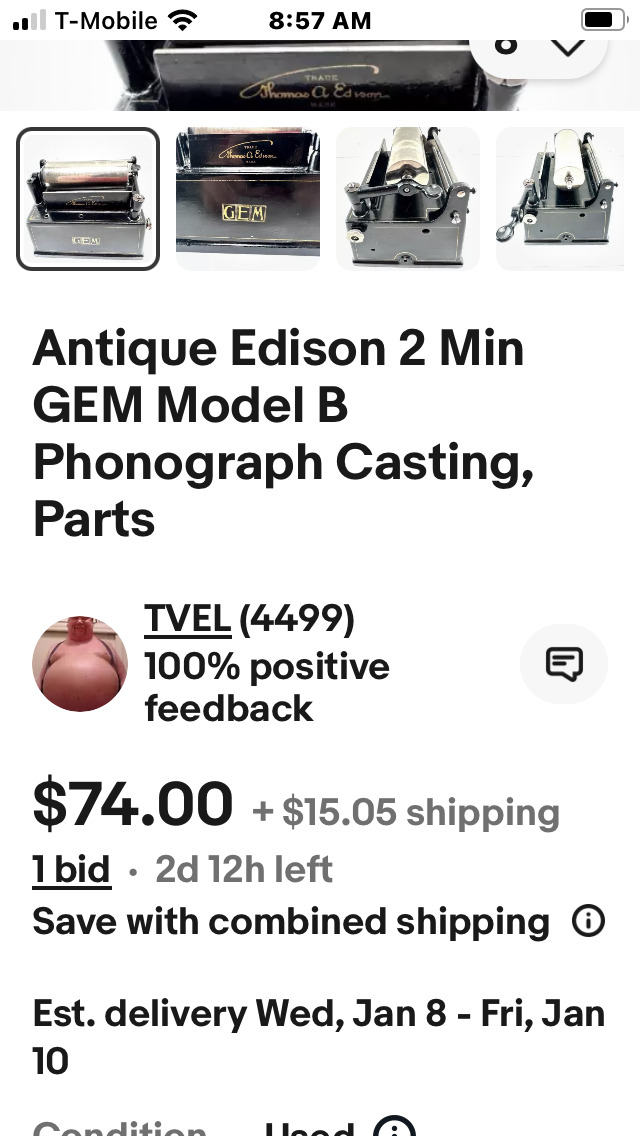Select the first GEM phonograph thumbnail
The height and width of the screenshot is (1136, 640).
88,199
